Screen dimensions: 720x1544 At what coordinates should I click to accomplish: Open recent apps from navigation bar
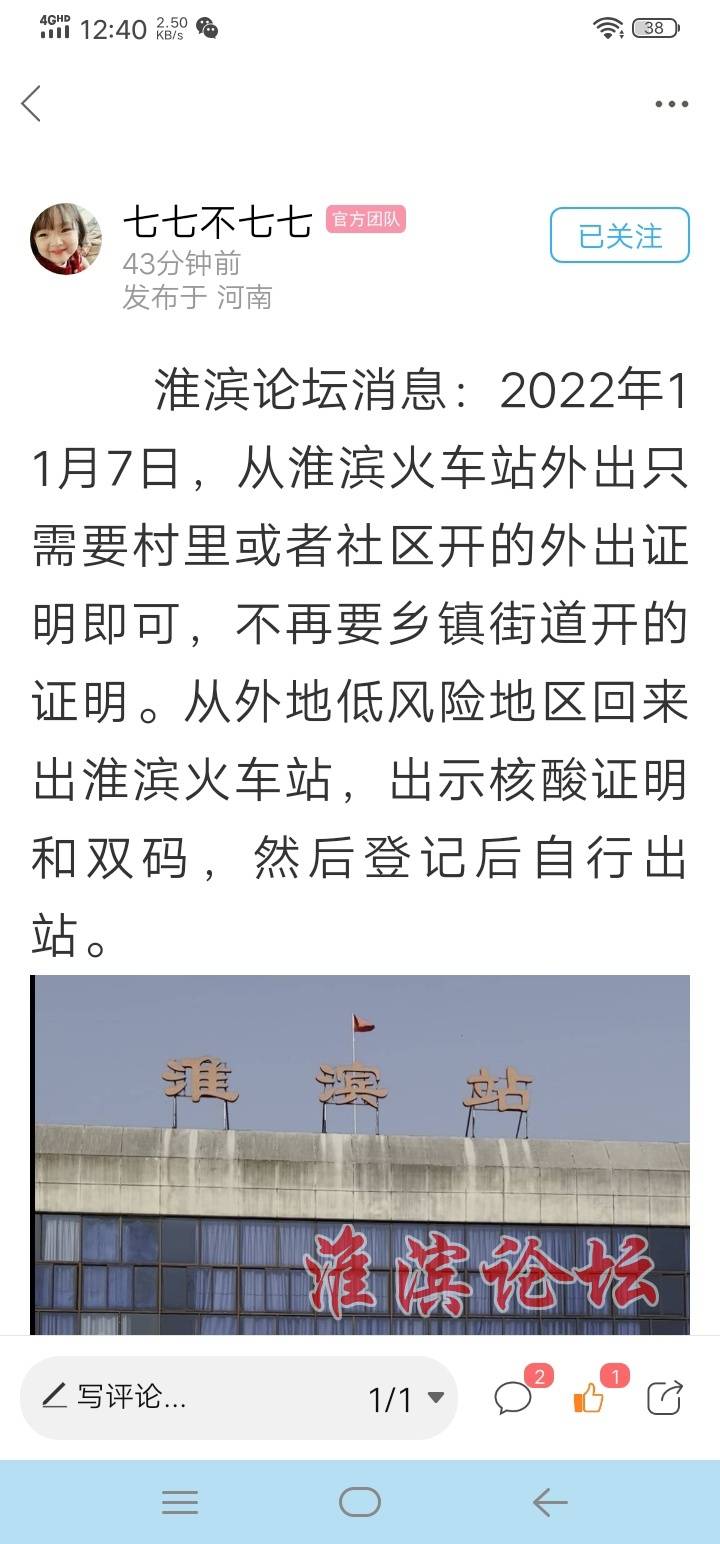click(180, 1502)
